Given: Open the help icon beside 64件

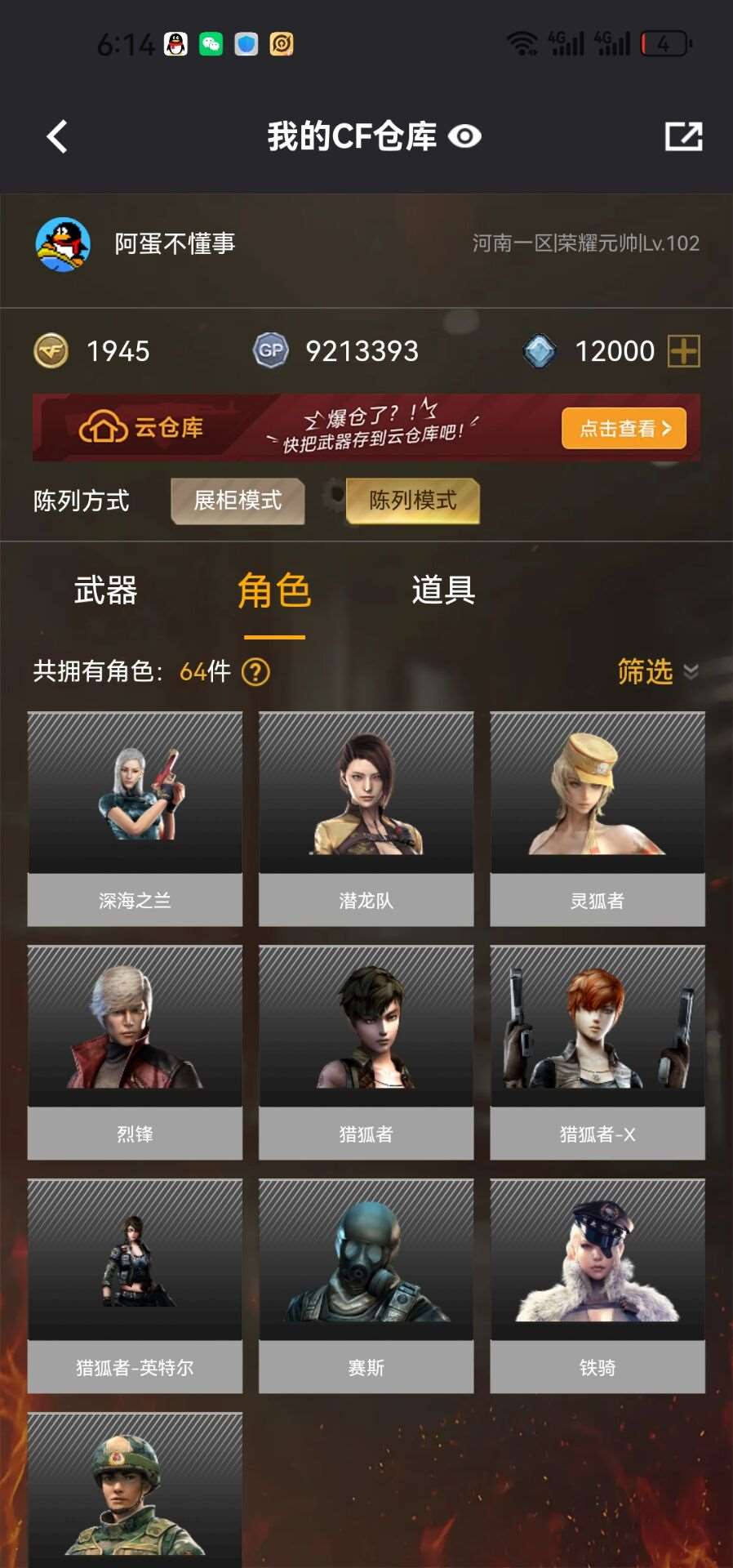Looking at the screenshot, I should (x=256, y=672).
